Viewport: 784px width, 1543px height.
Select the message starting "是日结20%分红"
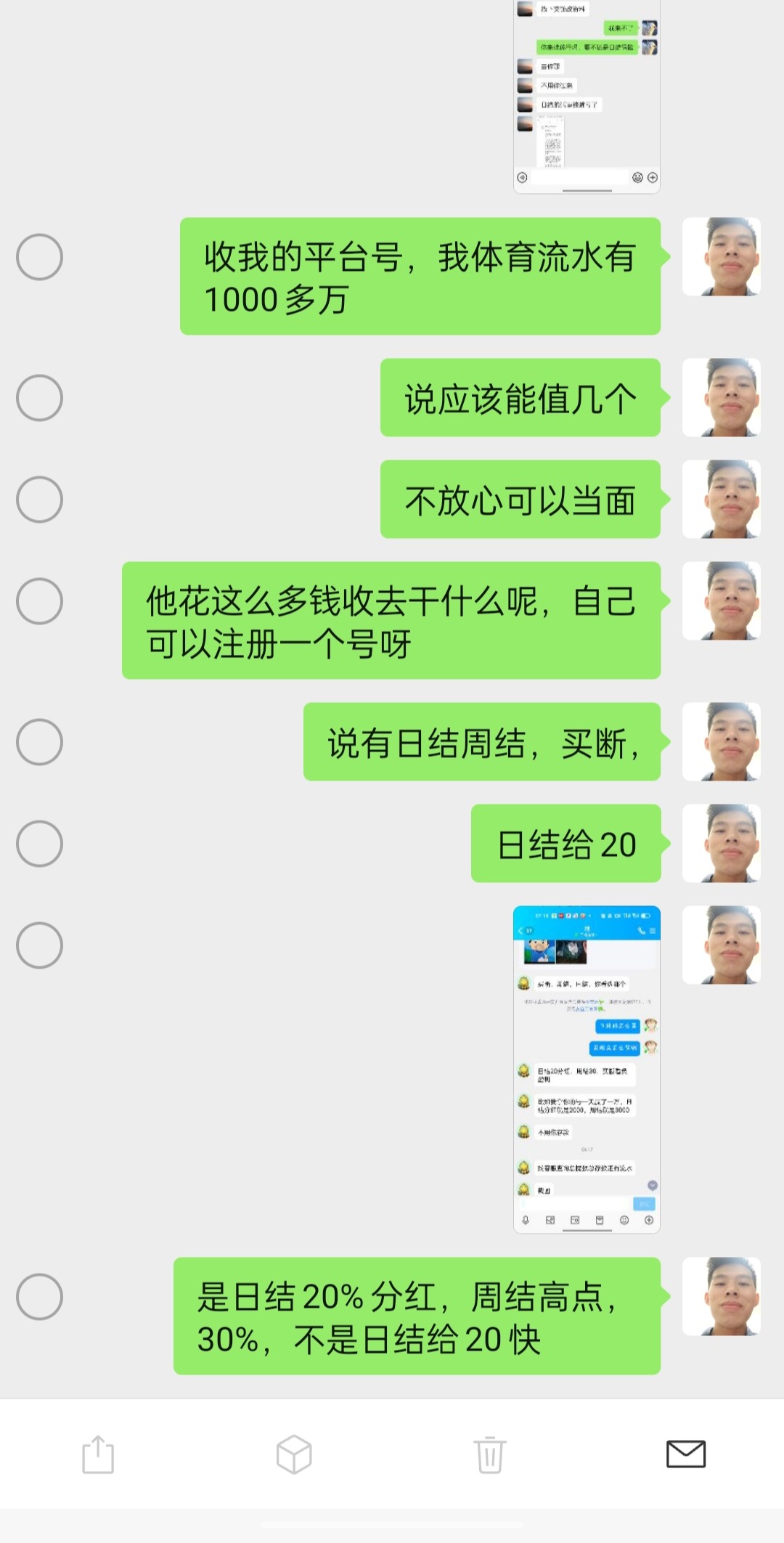[39, 1297]
